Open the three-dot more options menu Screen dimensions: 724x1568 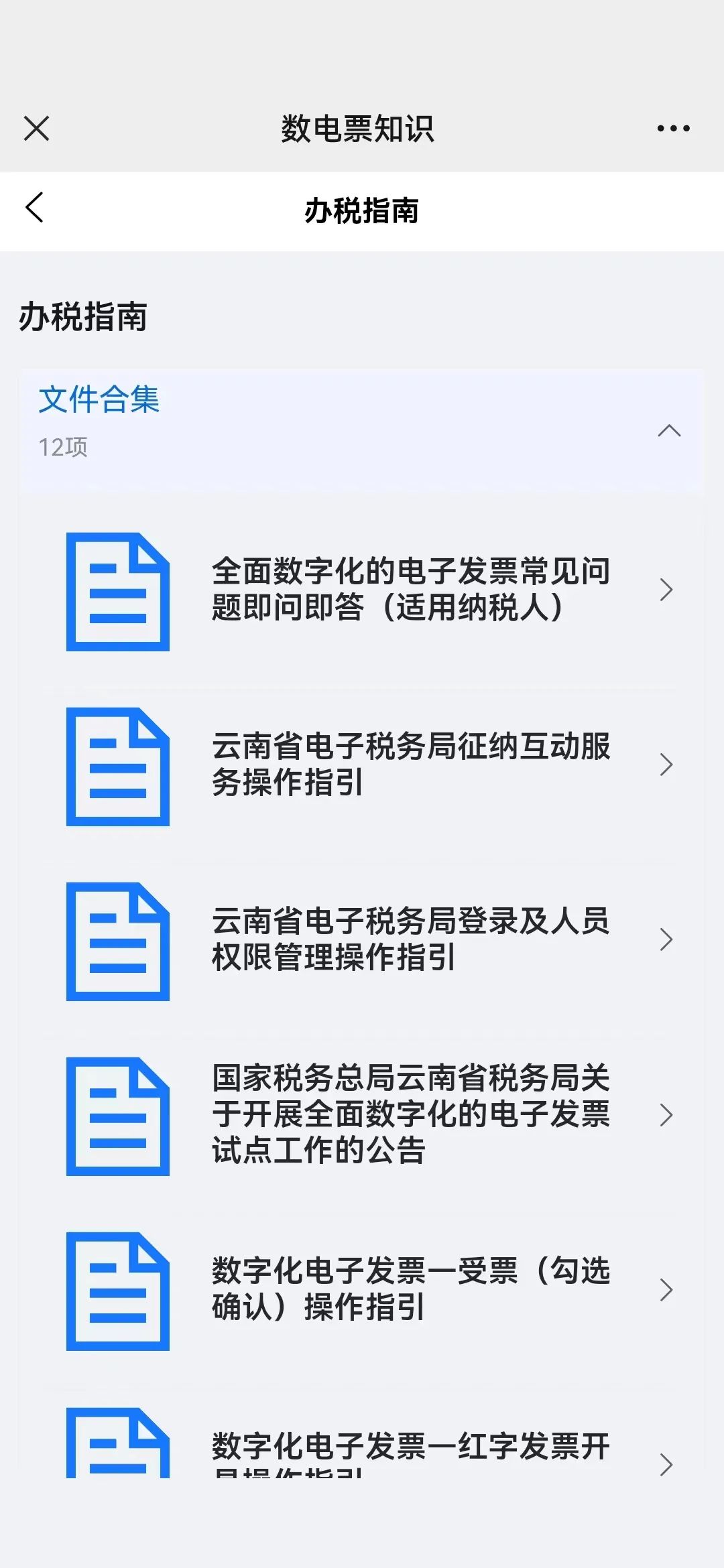[x=673, y=128]
